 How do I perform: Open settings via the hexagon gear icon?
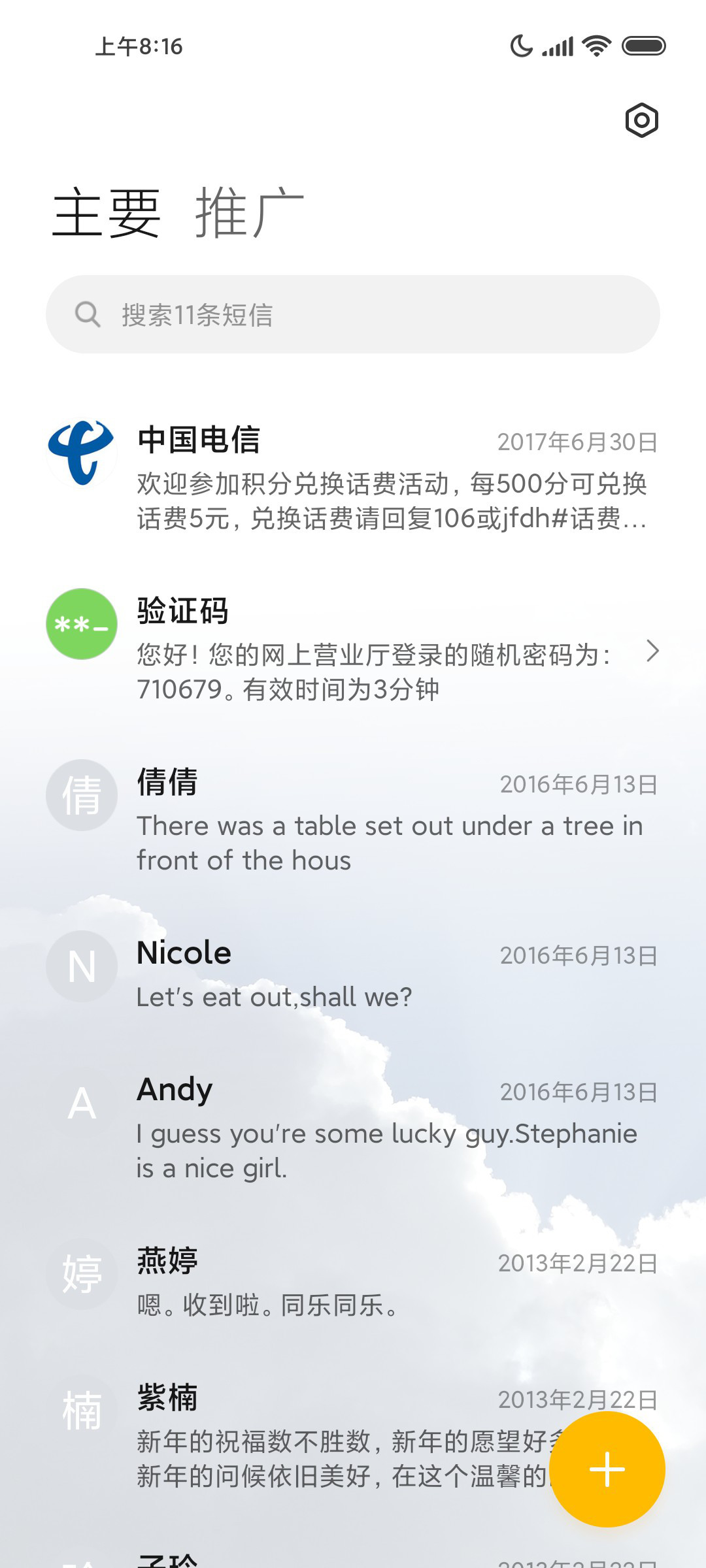641,120
